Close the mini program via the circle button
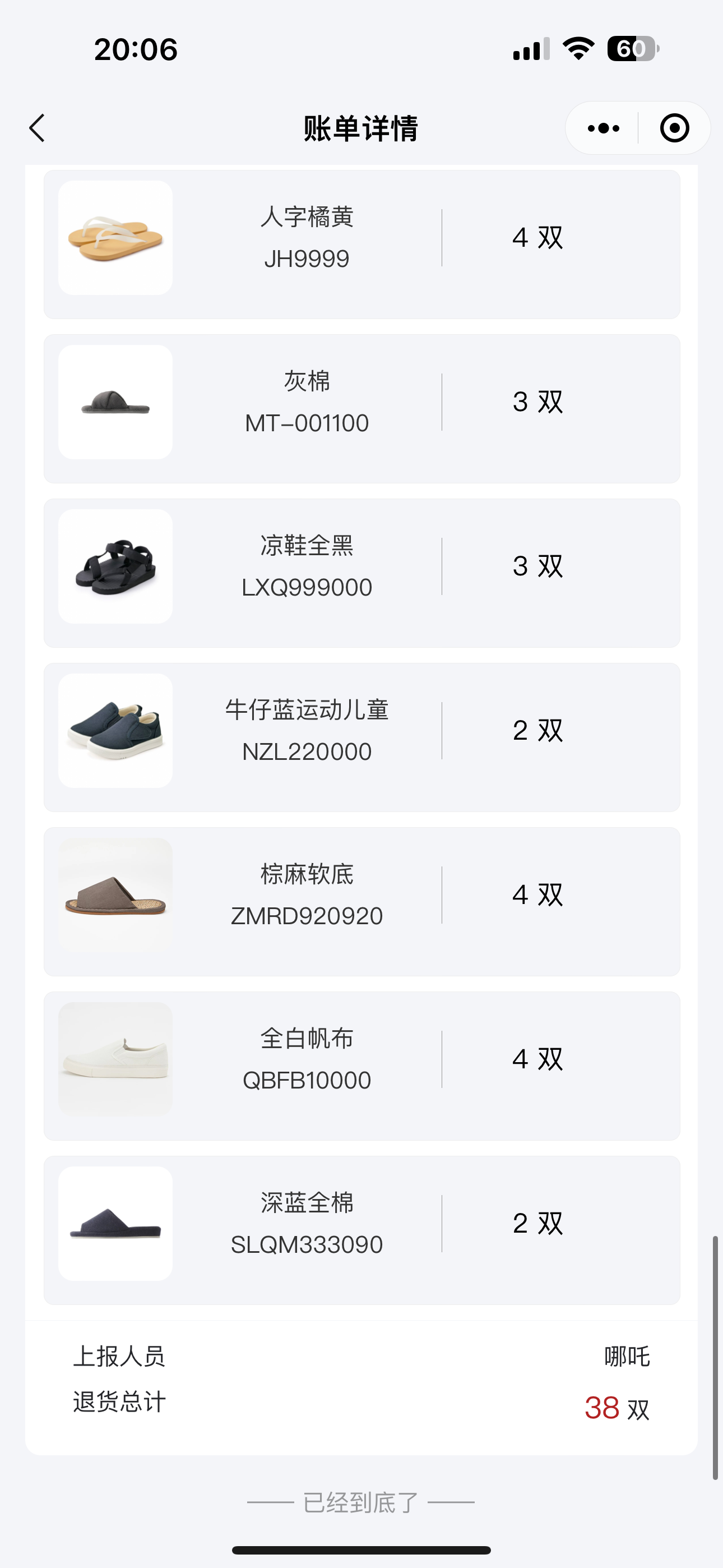723x1568 pixels. click(x=674, y=128)
